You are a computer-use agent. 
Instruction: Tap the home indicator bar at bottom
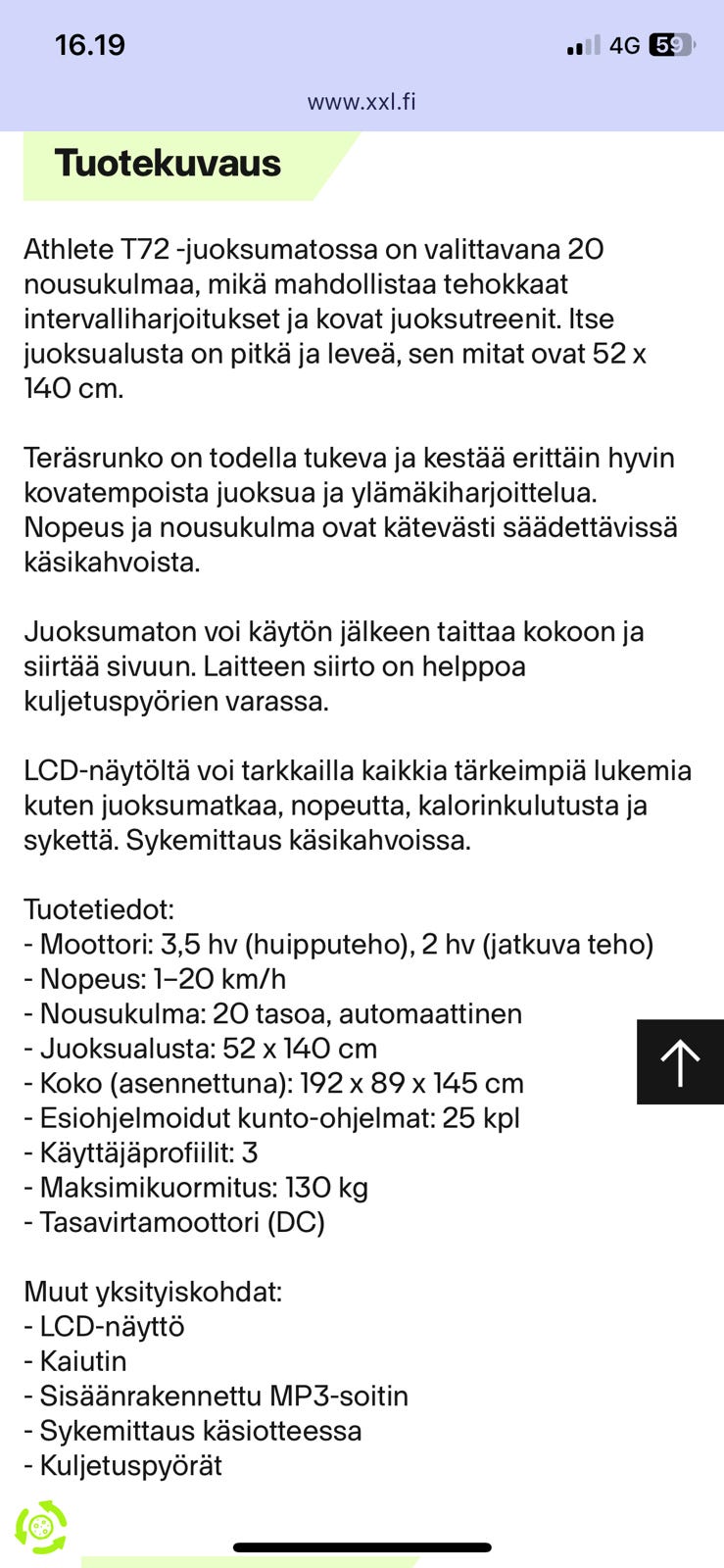click(362, 1545)
